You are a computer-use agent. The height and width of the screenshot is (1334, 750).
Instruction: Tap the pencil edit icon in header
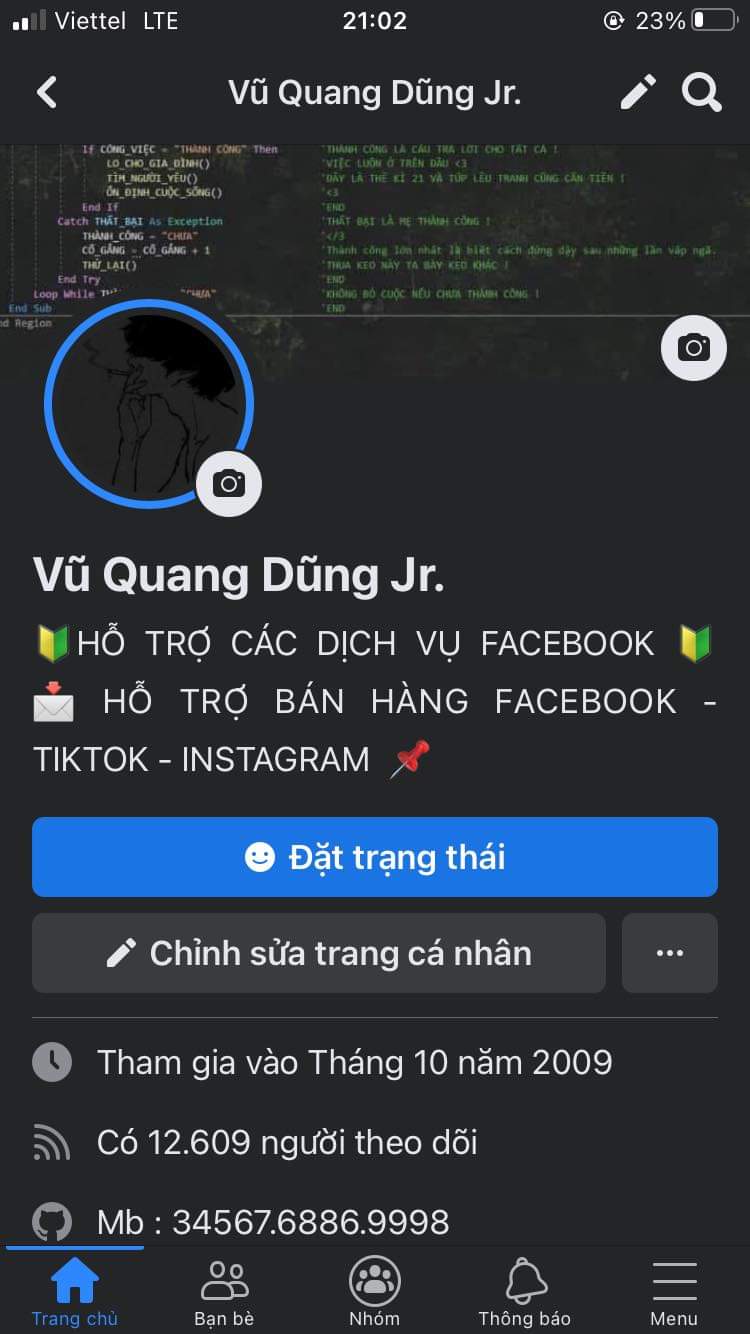click(x=638, y=93)
